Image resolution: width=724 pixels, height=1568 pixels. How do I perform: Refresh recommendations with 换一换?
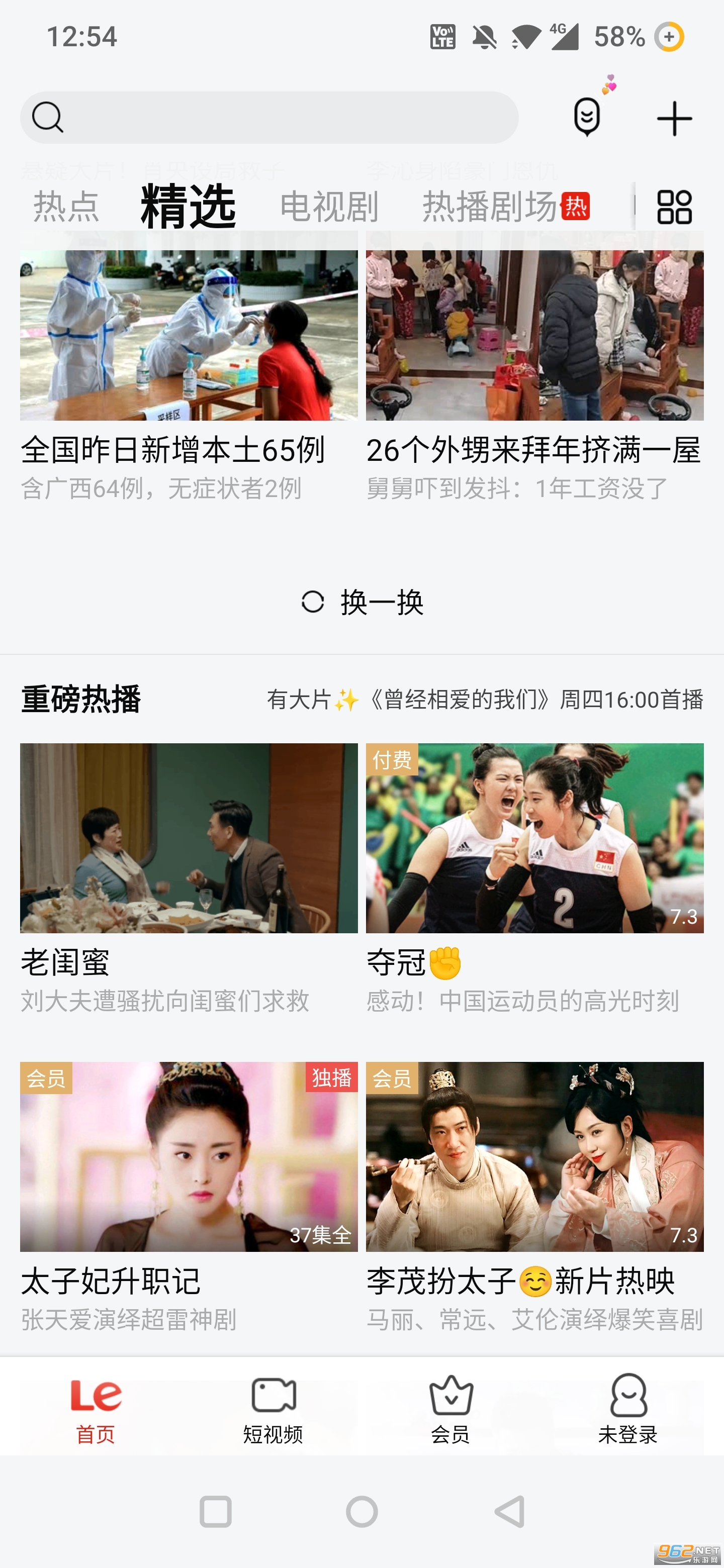pyautogui.click(x=363, y=602)
